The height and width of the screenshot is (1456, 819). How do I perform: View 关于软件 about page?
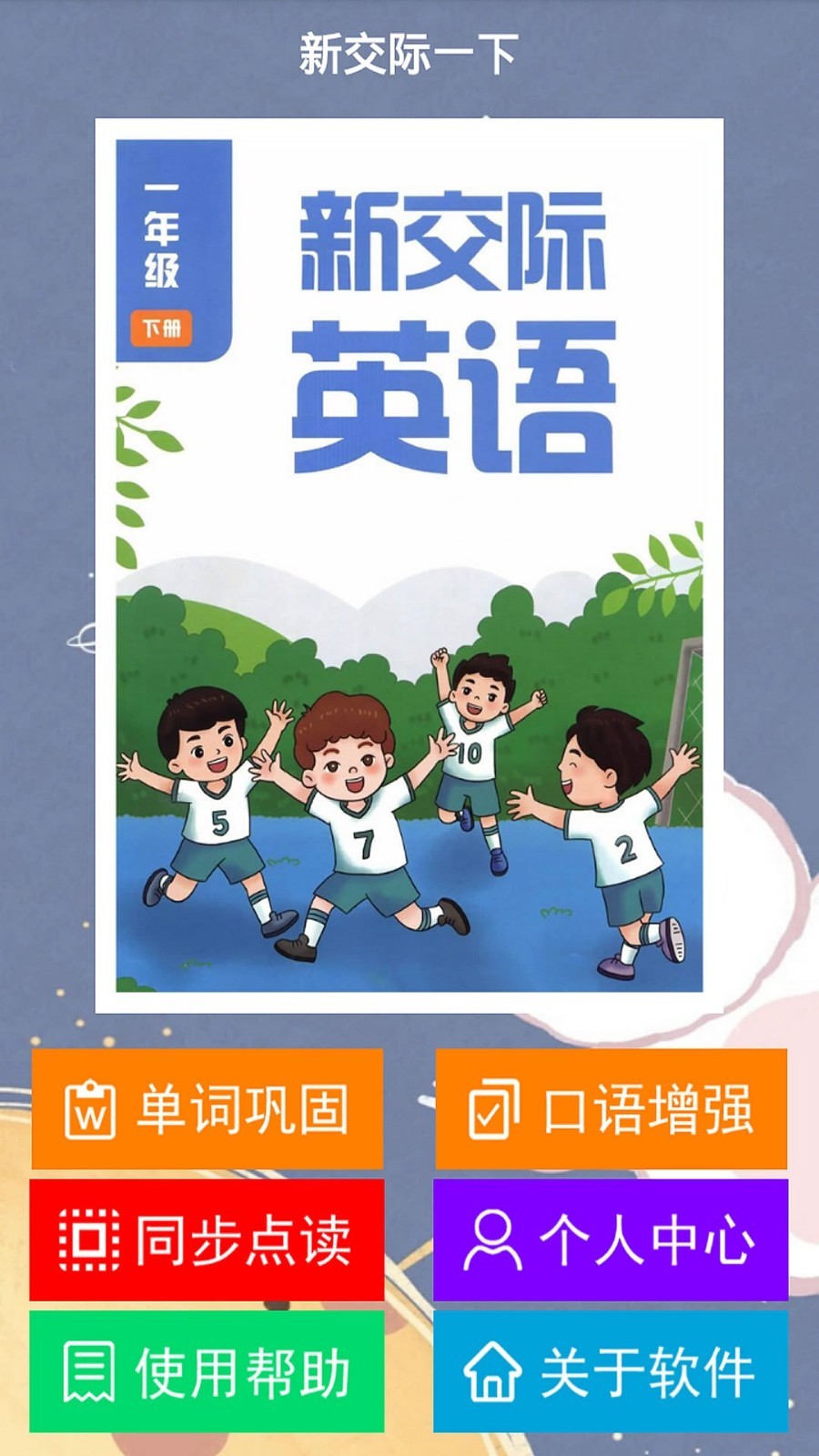coord(611,1370)
